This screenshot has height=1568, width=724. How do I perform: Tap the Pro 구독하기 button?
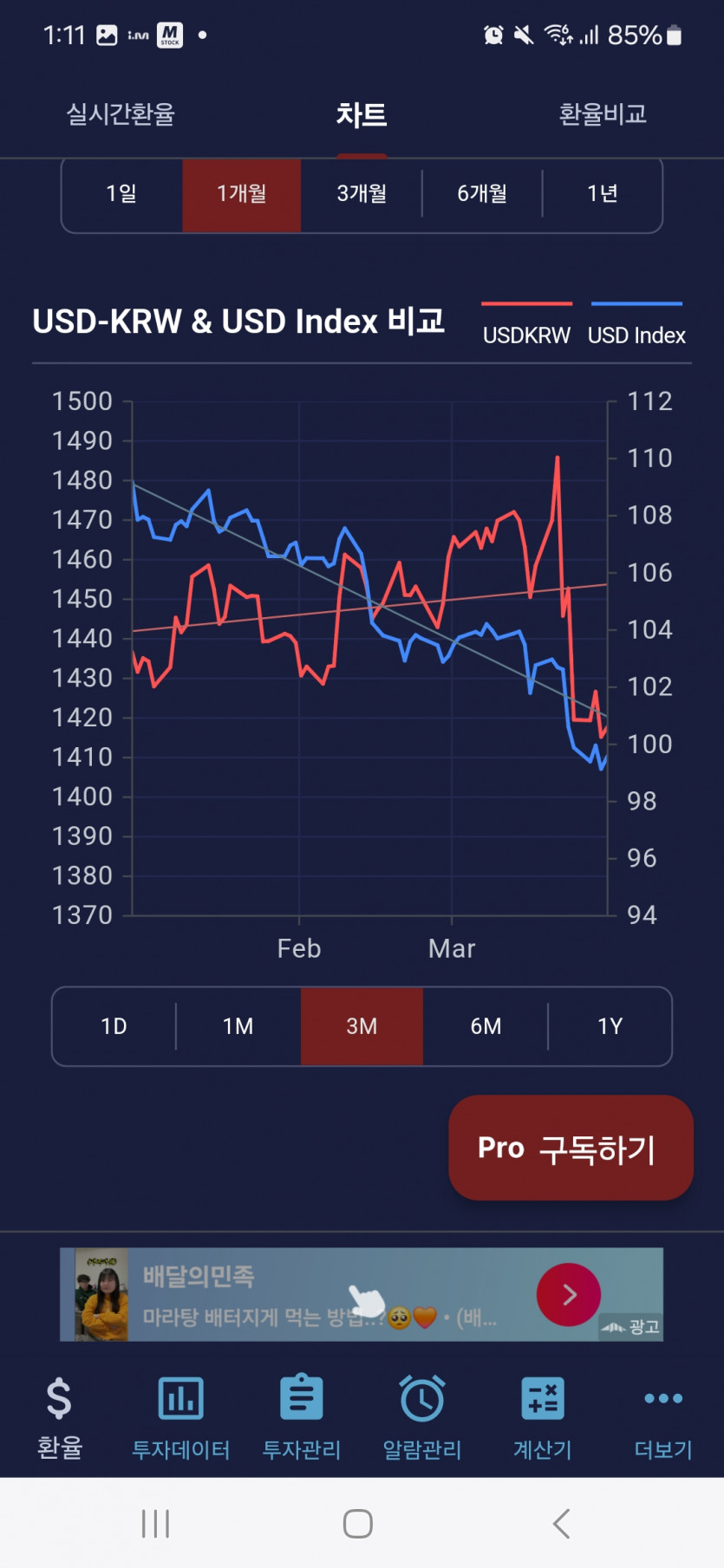point(571,1148)
